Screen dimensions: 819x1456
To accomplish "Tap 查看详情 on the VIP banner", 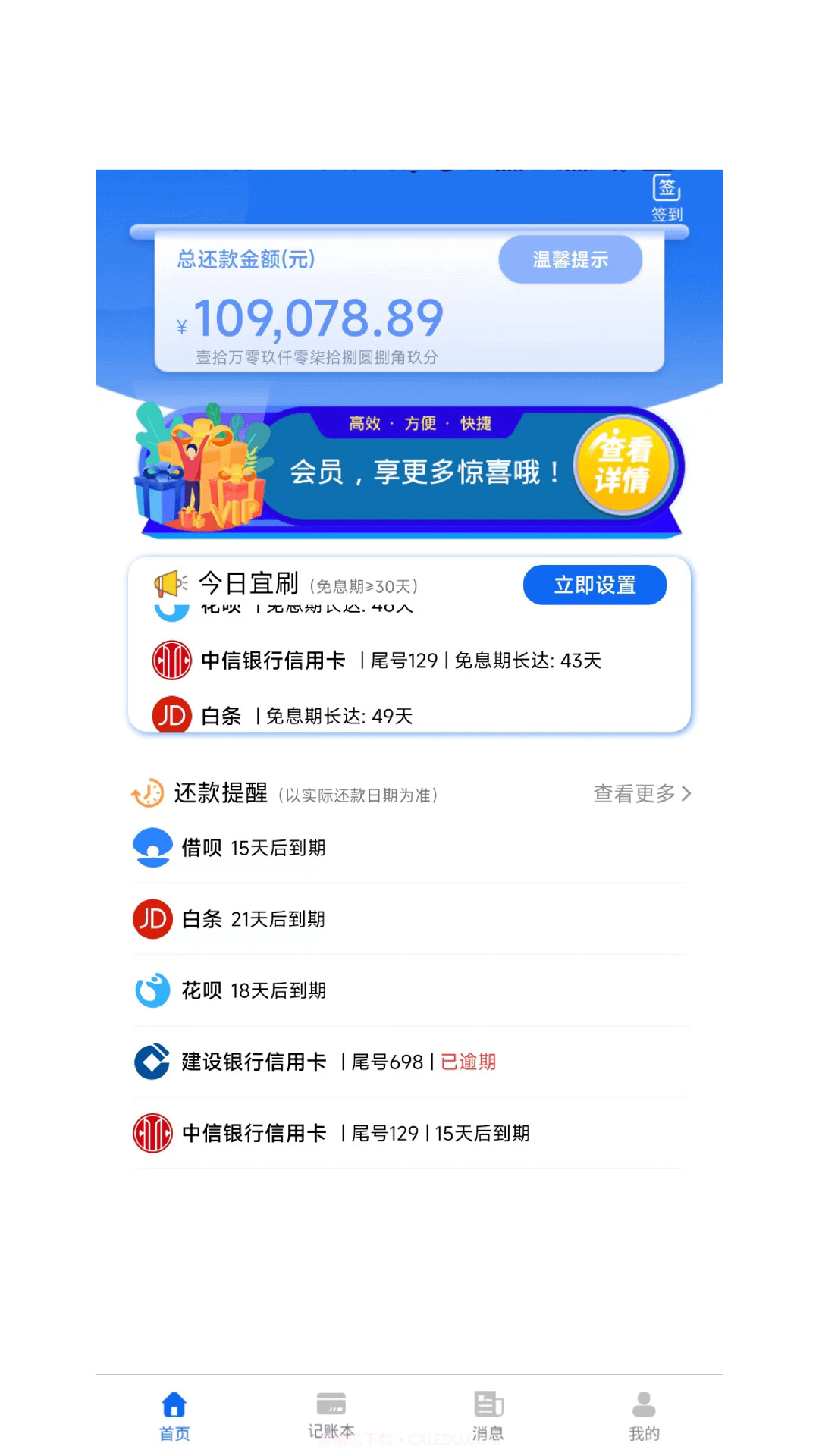I will pos(625,466).
